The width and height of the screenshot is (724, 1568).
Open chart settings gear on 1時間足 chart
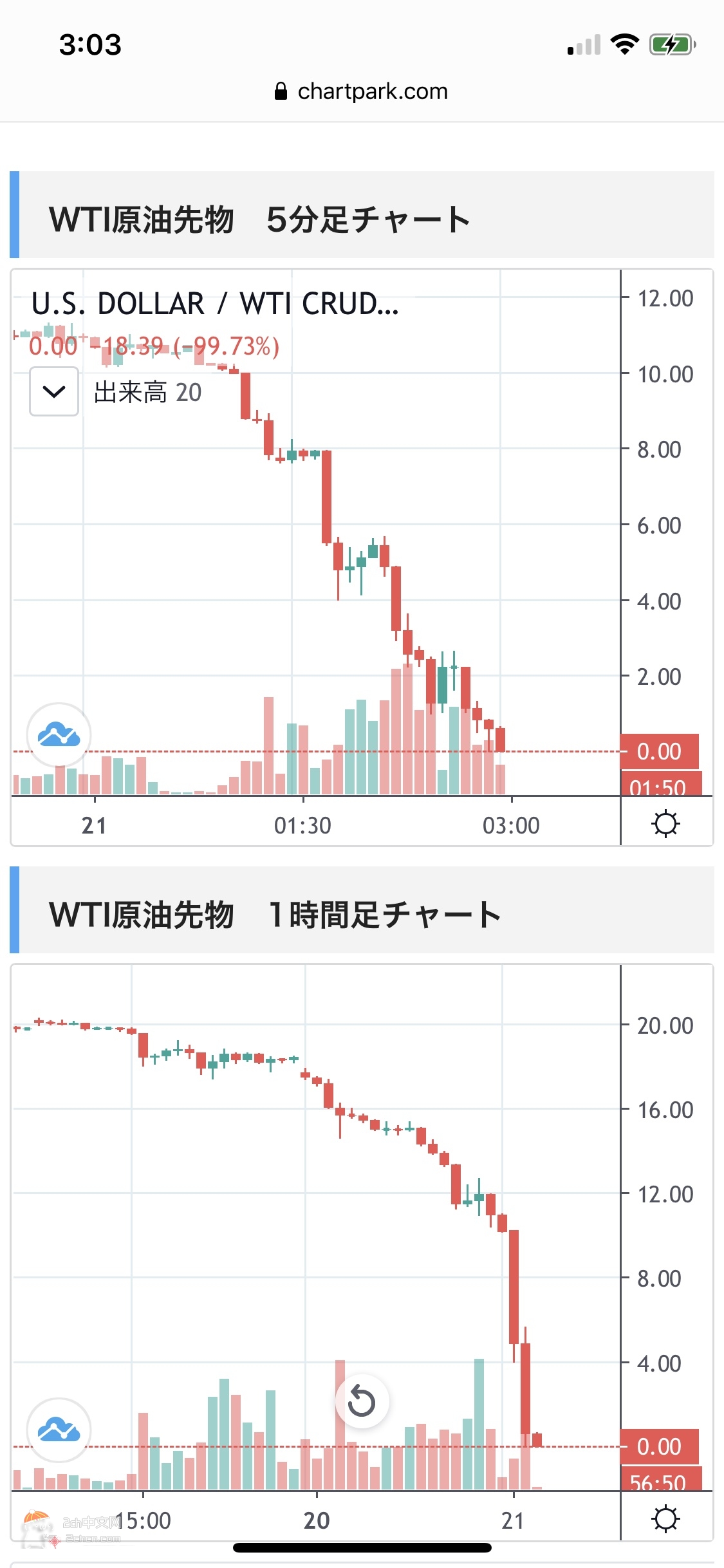(665, 1519)
